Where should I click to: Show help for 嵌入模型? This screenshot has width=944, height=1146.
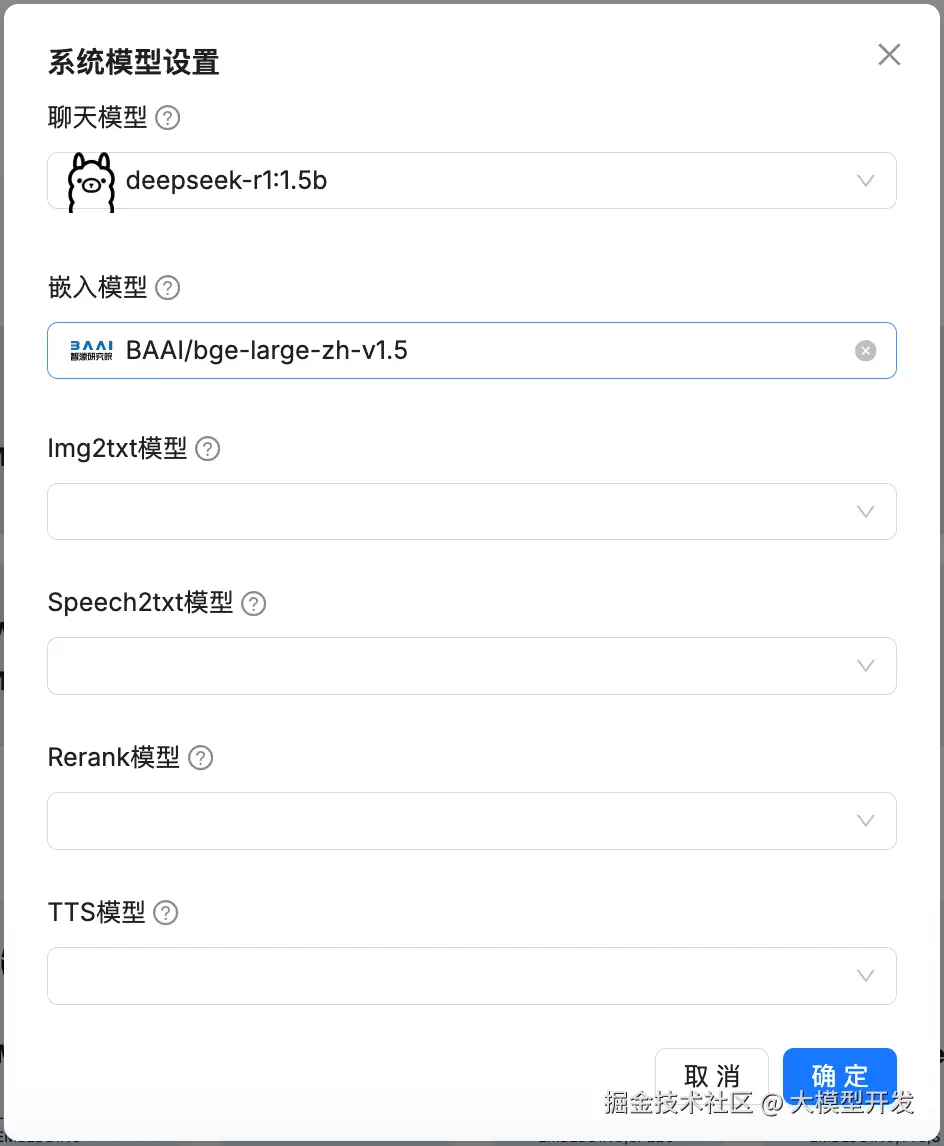[x=168, y=288]
